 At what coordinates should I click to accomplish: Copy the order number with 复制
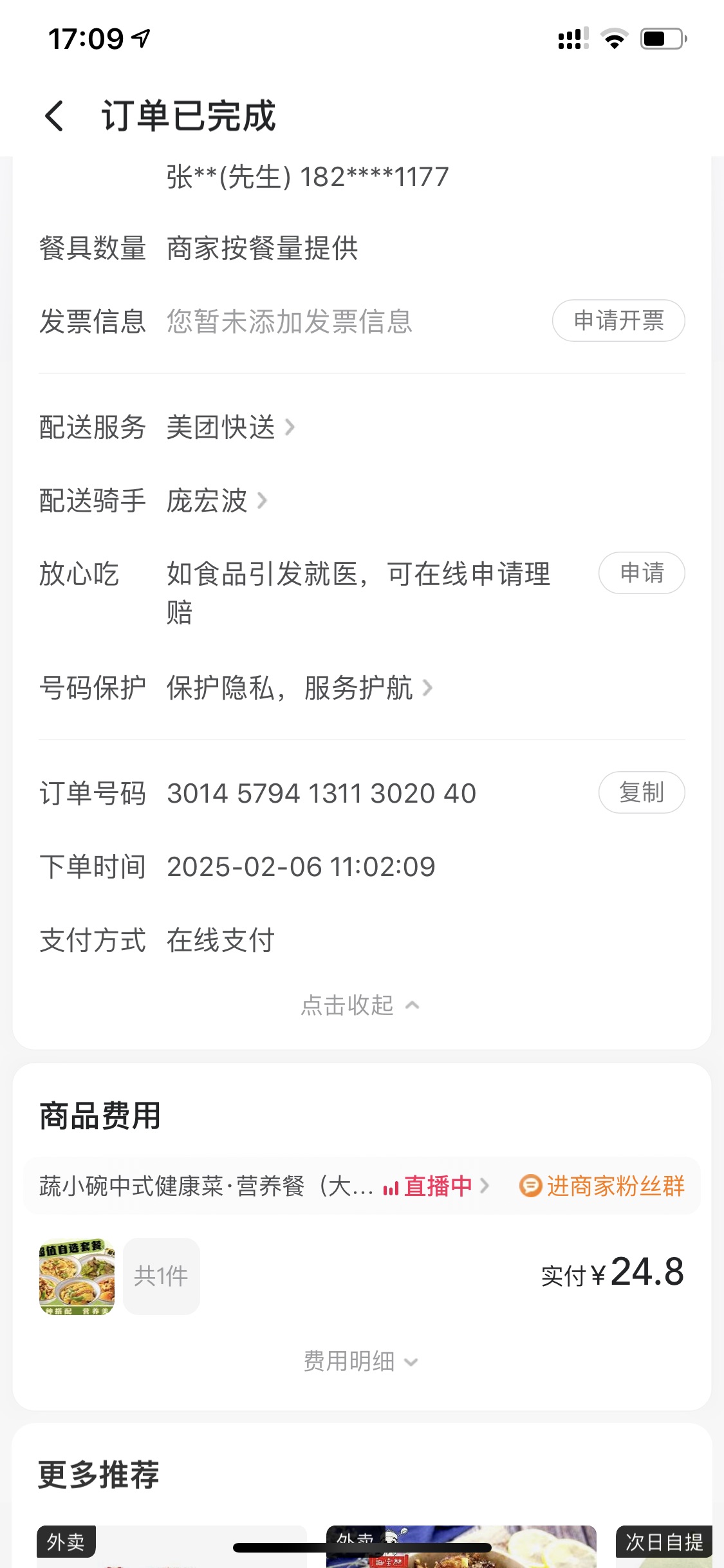(x=641, y=792)
